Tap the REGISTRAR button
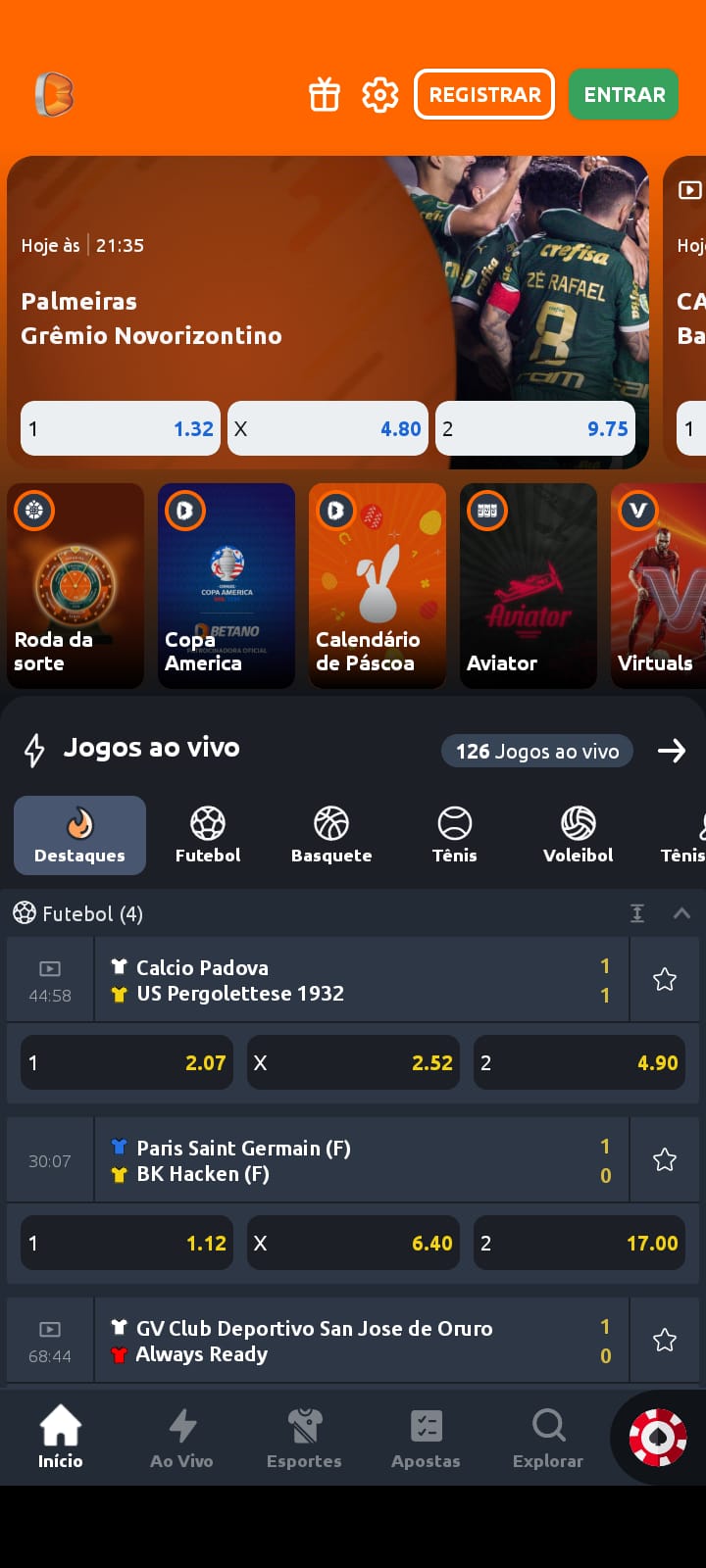Viewport: 706px width, 1568px height. [484, 95]
